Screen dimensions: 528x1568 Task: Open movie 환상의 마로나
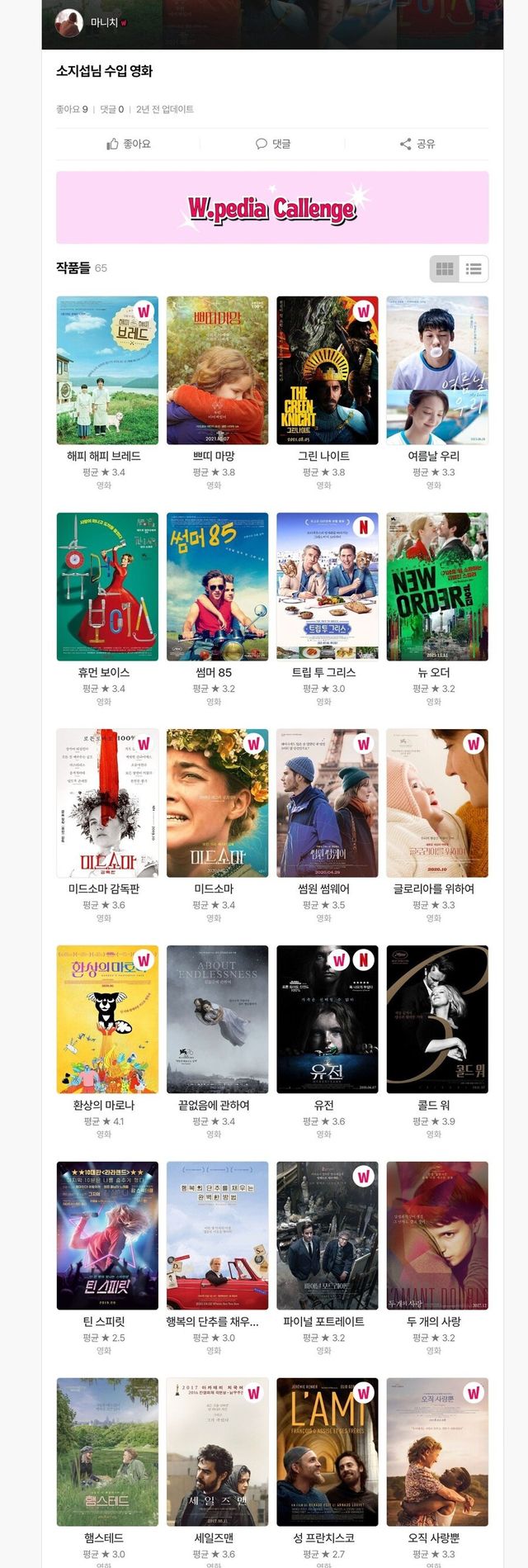[x=107, y=1019]
